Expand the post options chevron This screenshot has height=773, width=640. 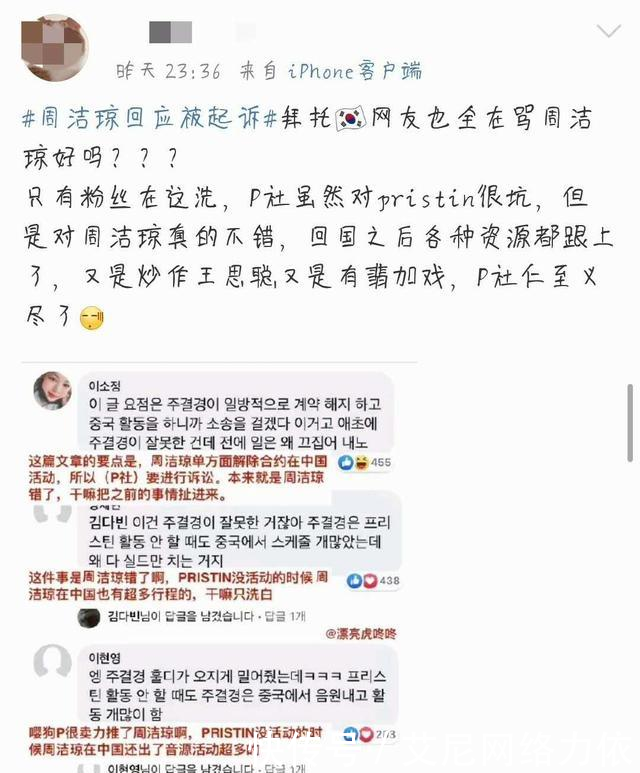coord(608,31)
